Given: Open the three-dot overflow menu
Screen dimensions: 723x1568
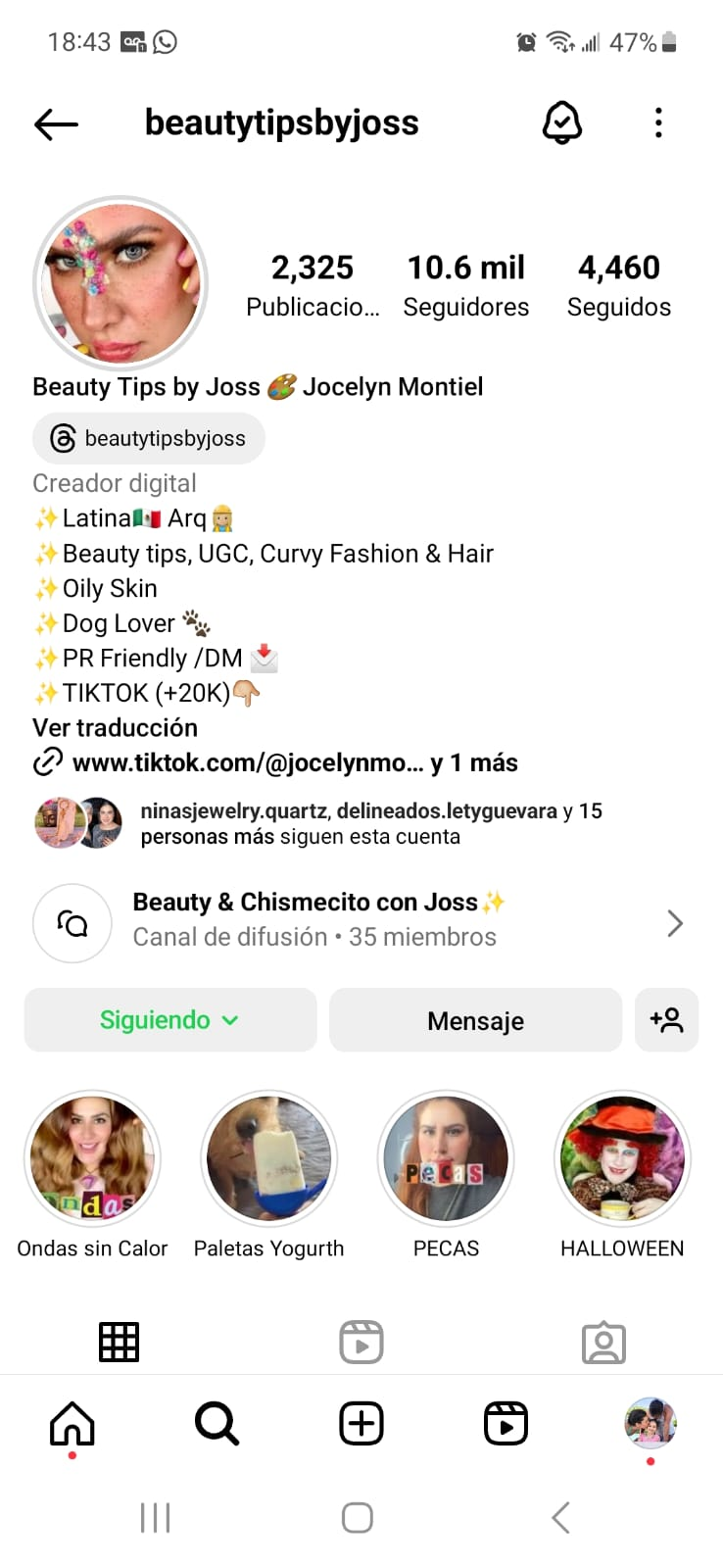Looking at the screenshot, I should (658, 123).
